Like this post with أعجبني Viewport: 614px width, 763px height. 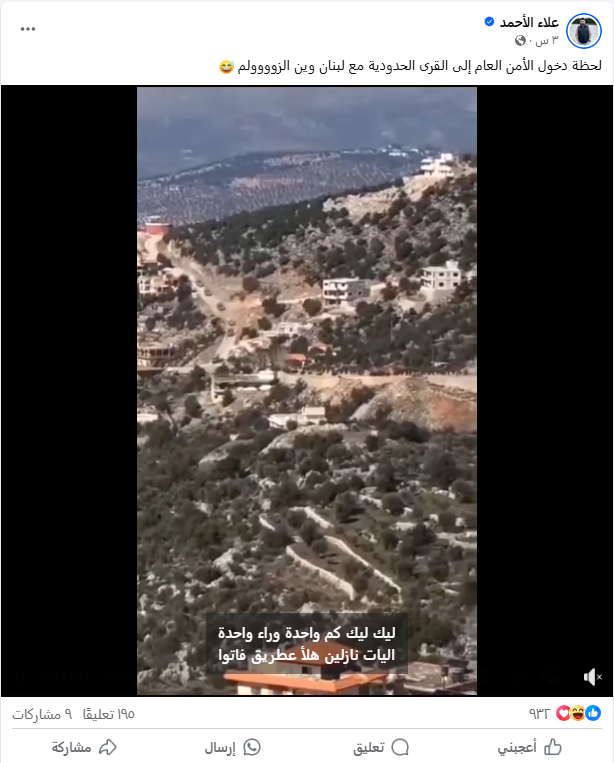pyautogui.click(x=529, y=747)
